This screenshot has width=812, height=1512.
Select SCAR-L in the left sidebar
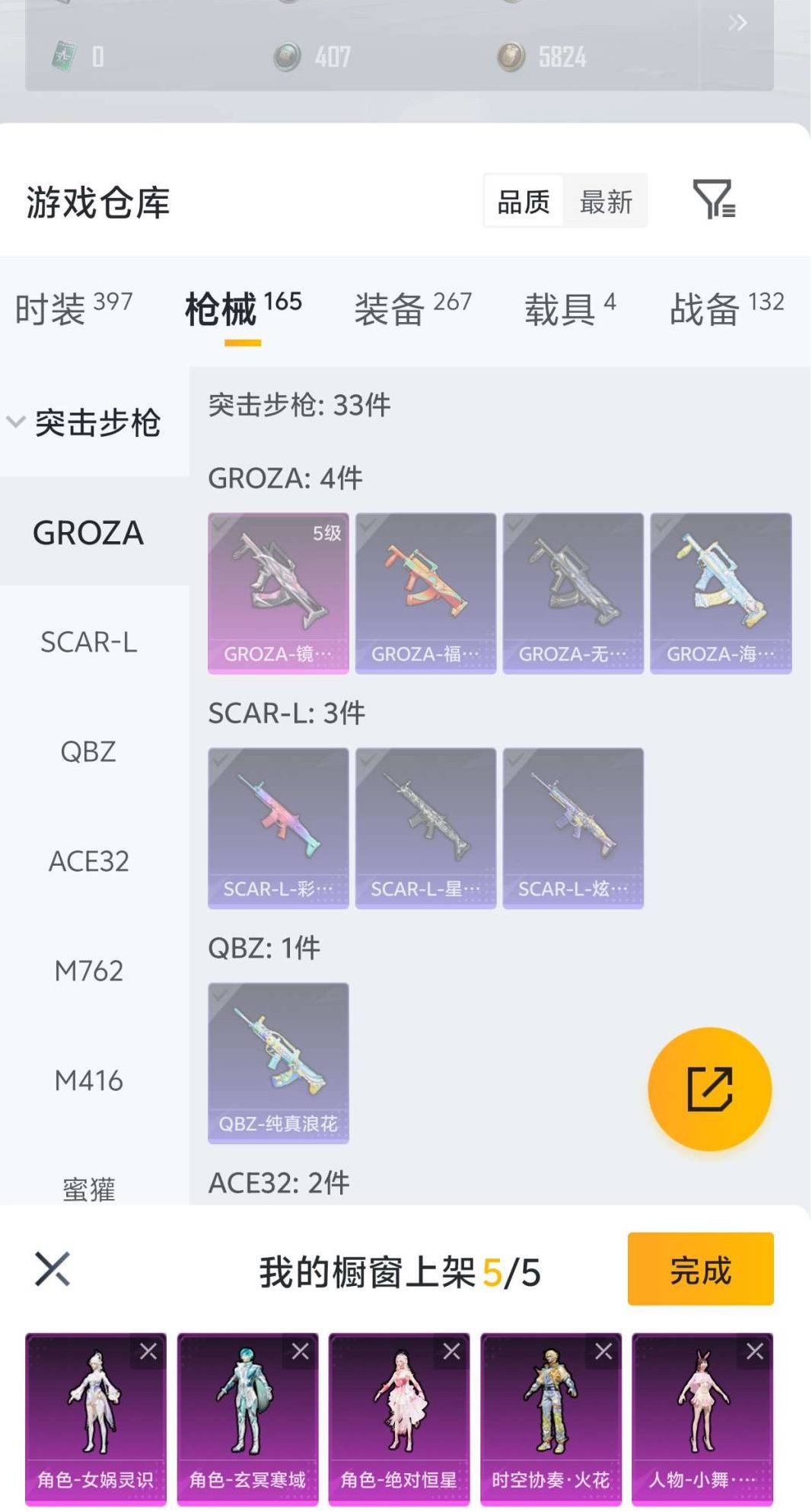(91, 643)
